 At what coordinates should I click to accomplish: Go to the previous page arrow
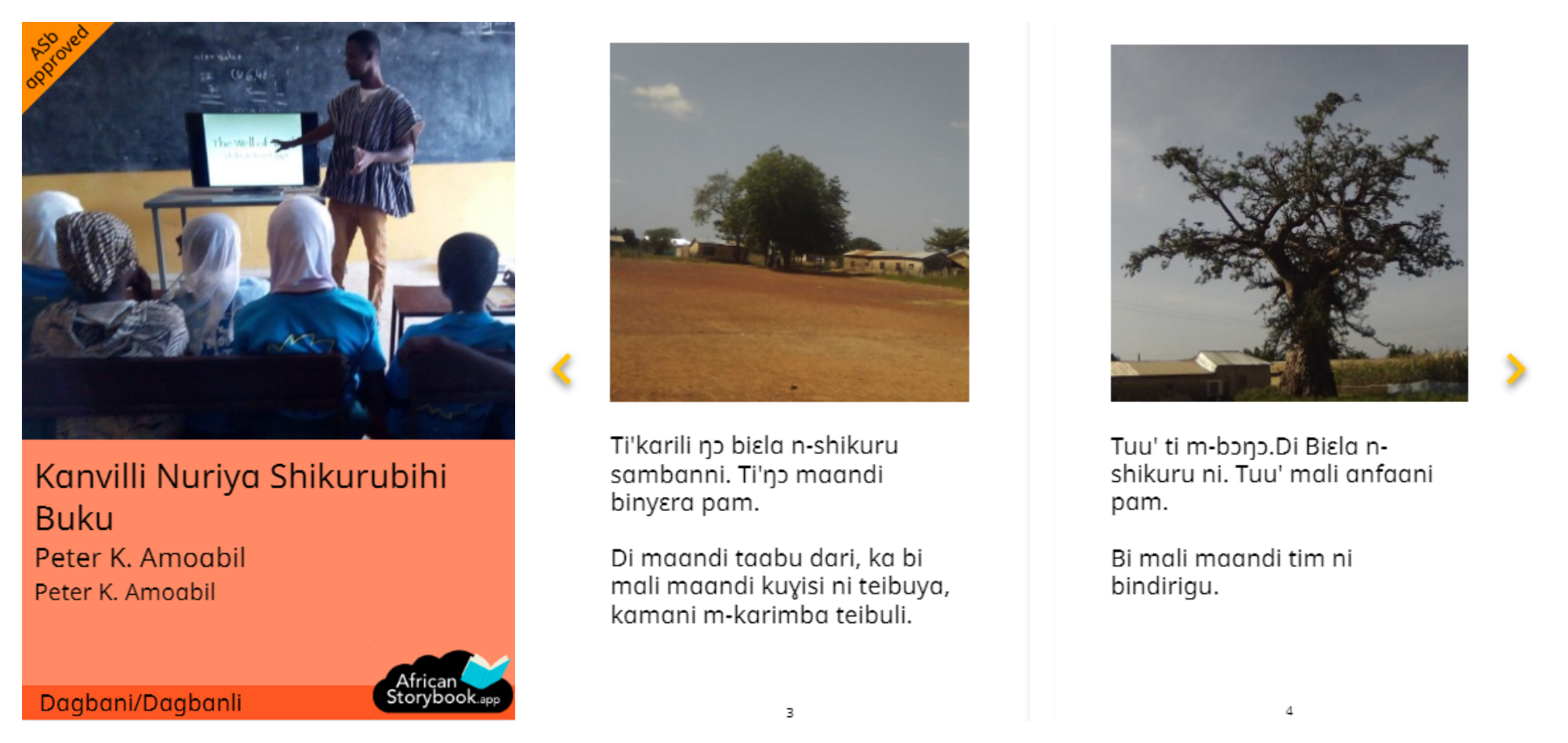(562, 369)
